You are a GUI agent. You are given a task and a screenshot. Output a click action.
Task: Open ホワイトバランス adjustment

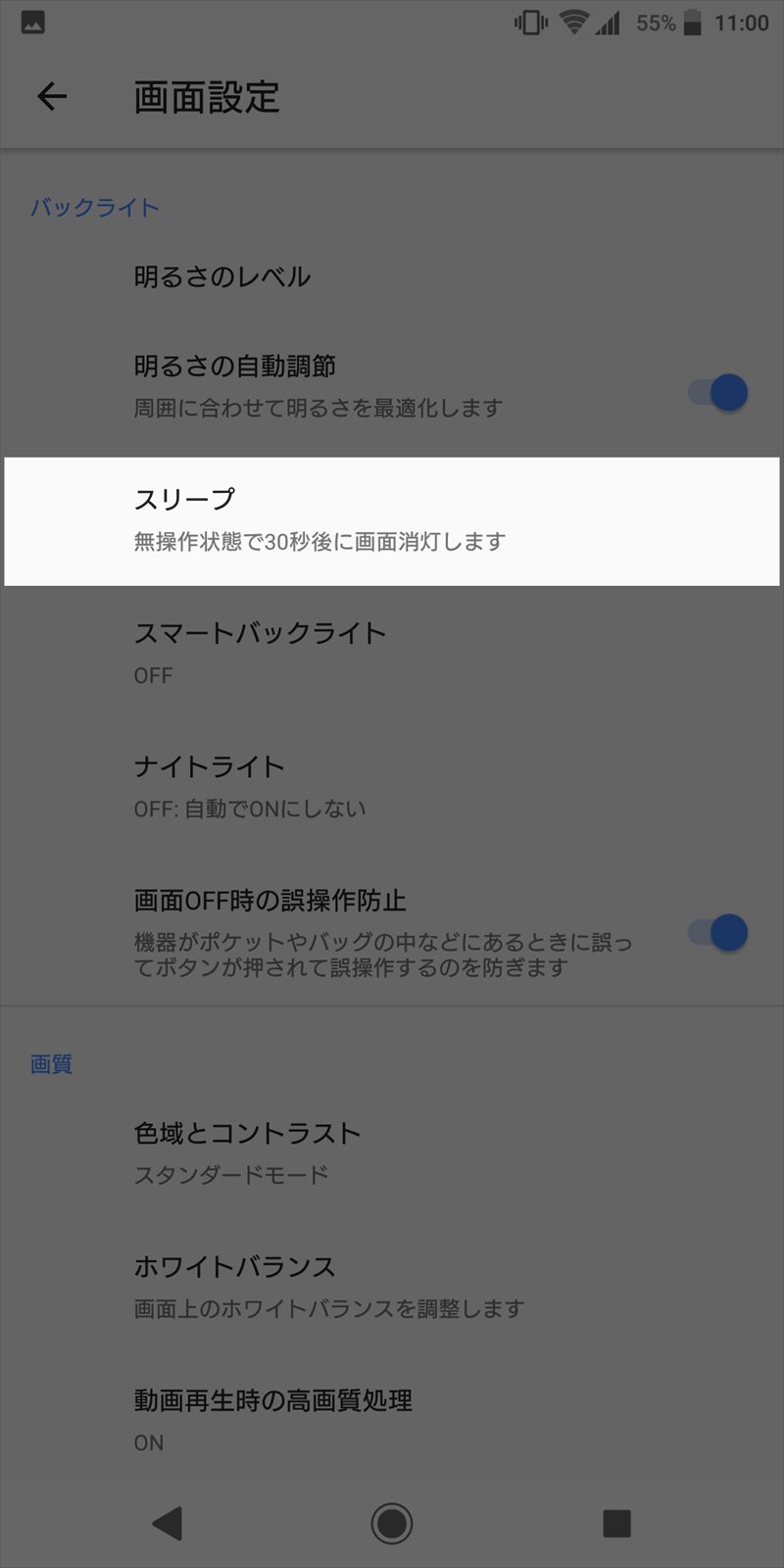coord(392,1286)
